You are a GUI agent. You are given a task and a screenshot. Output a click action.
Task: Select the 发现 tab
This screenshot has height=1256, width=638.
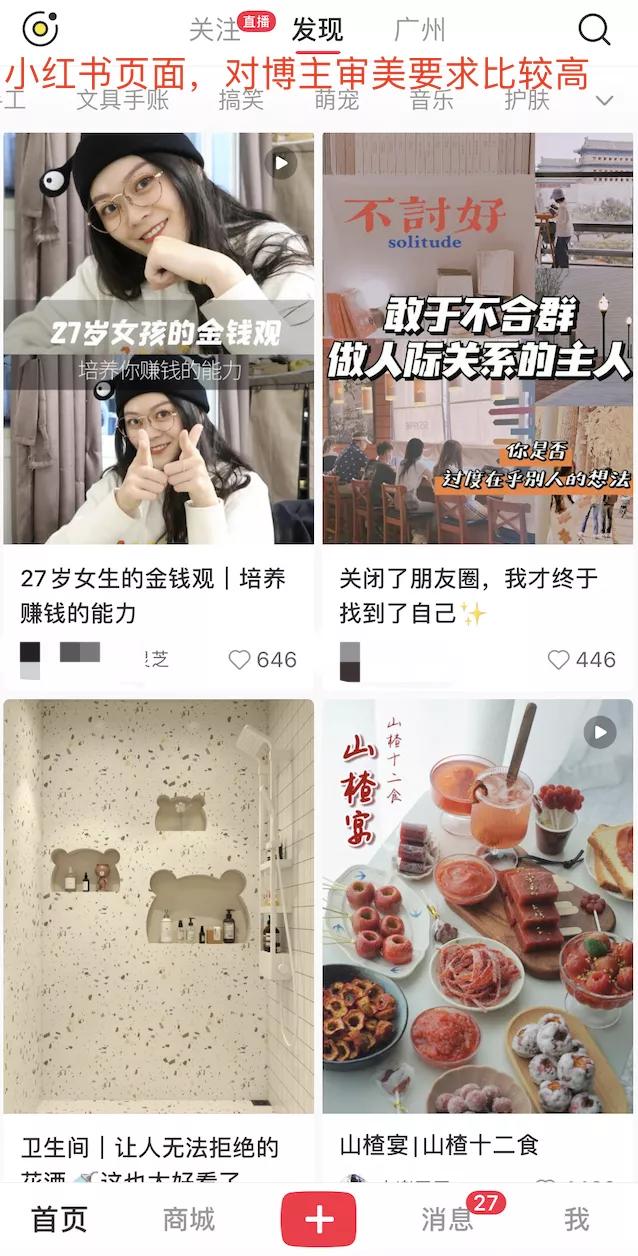pos(318,30)
